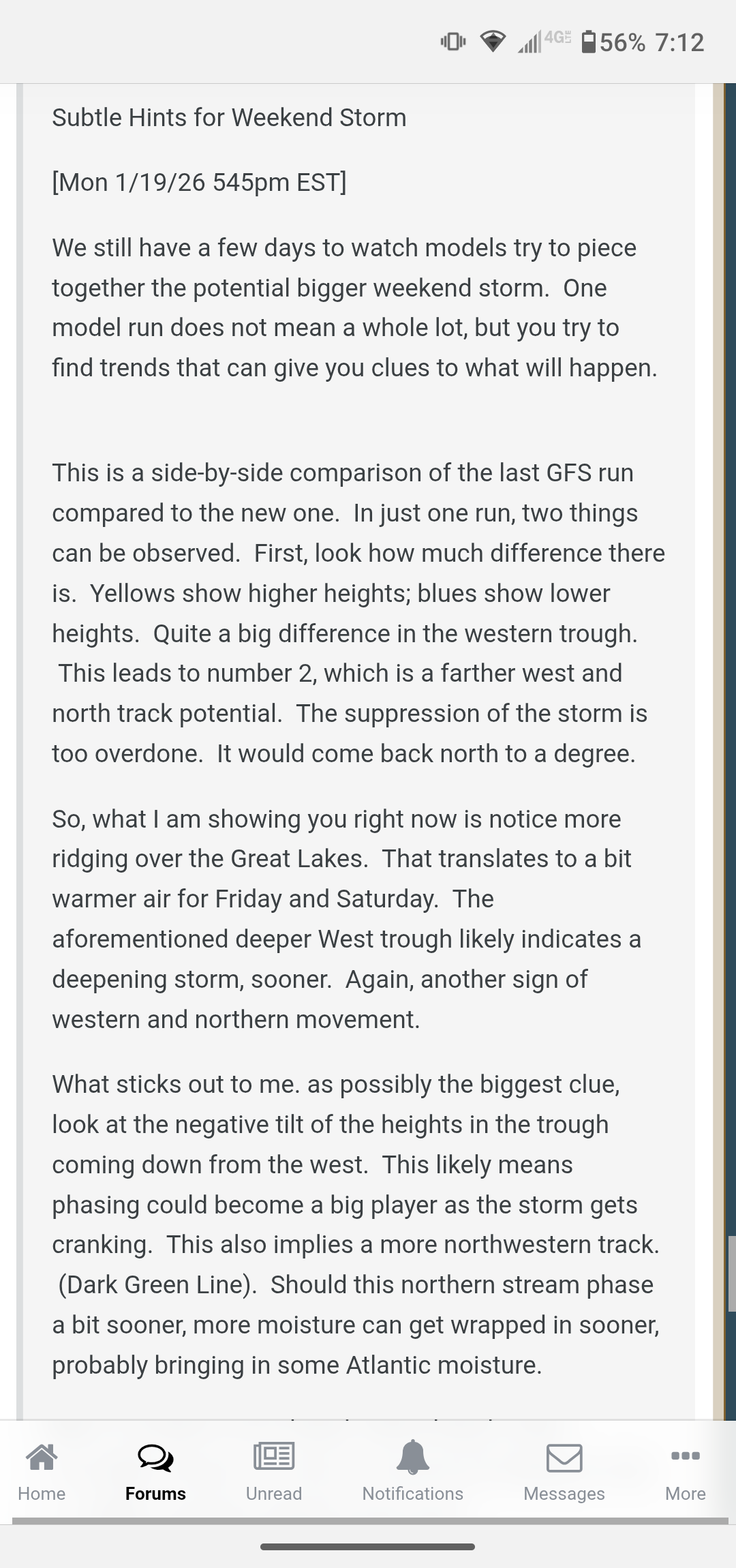This screenshot has width=736, height=1568.
Task: View Messages inbox
Action: pos(564,1471)
